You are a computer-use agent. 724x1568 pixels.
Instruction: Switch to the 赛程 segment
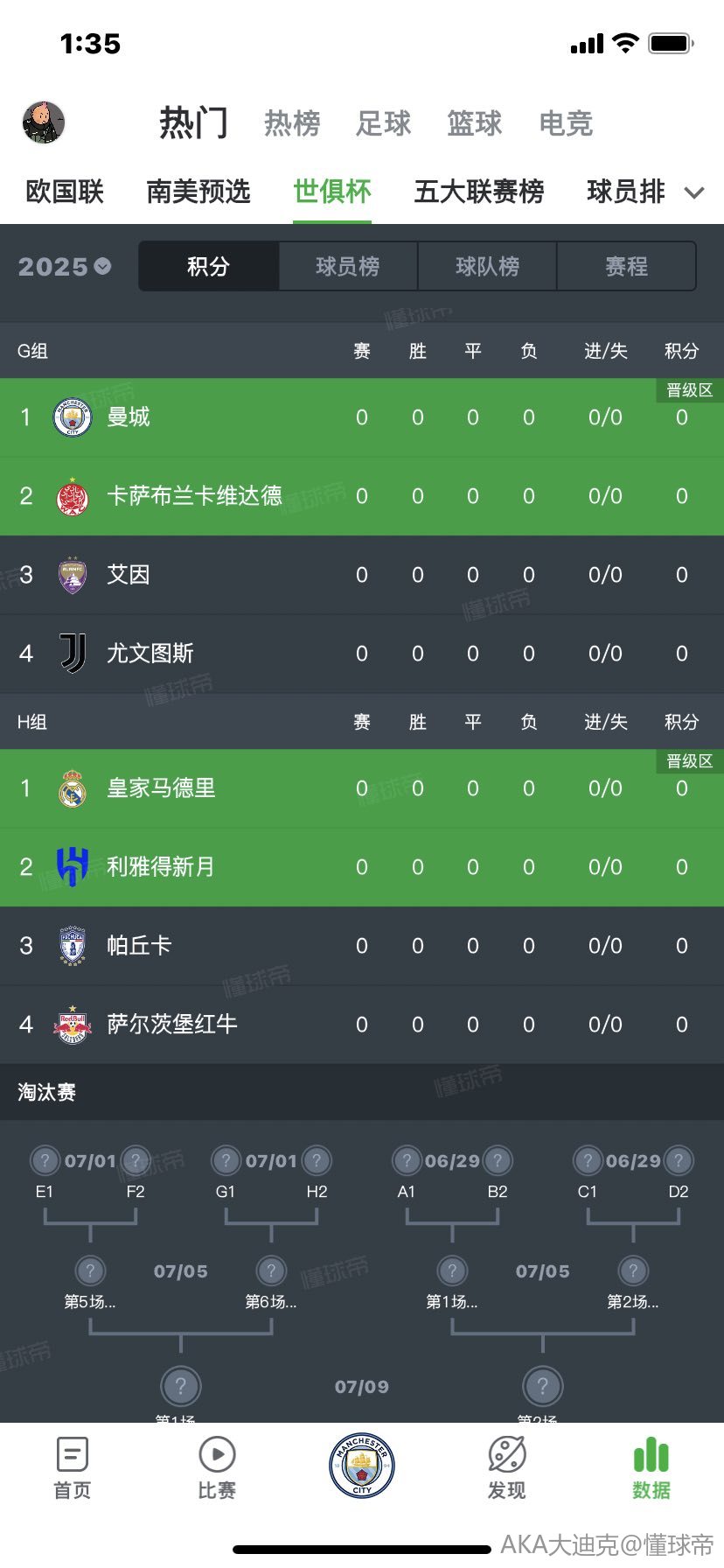pyautogui.click(x=626, y=266)
